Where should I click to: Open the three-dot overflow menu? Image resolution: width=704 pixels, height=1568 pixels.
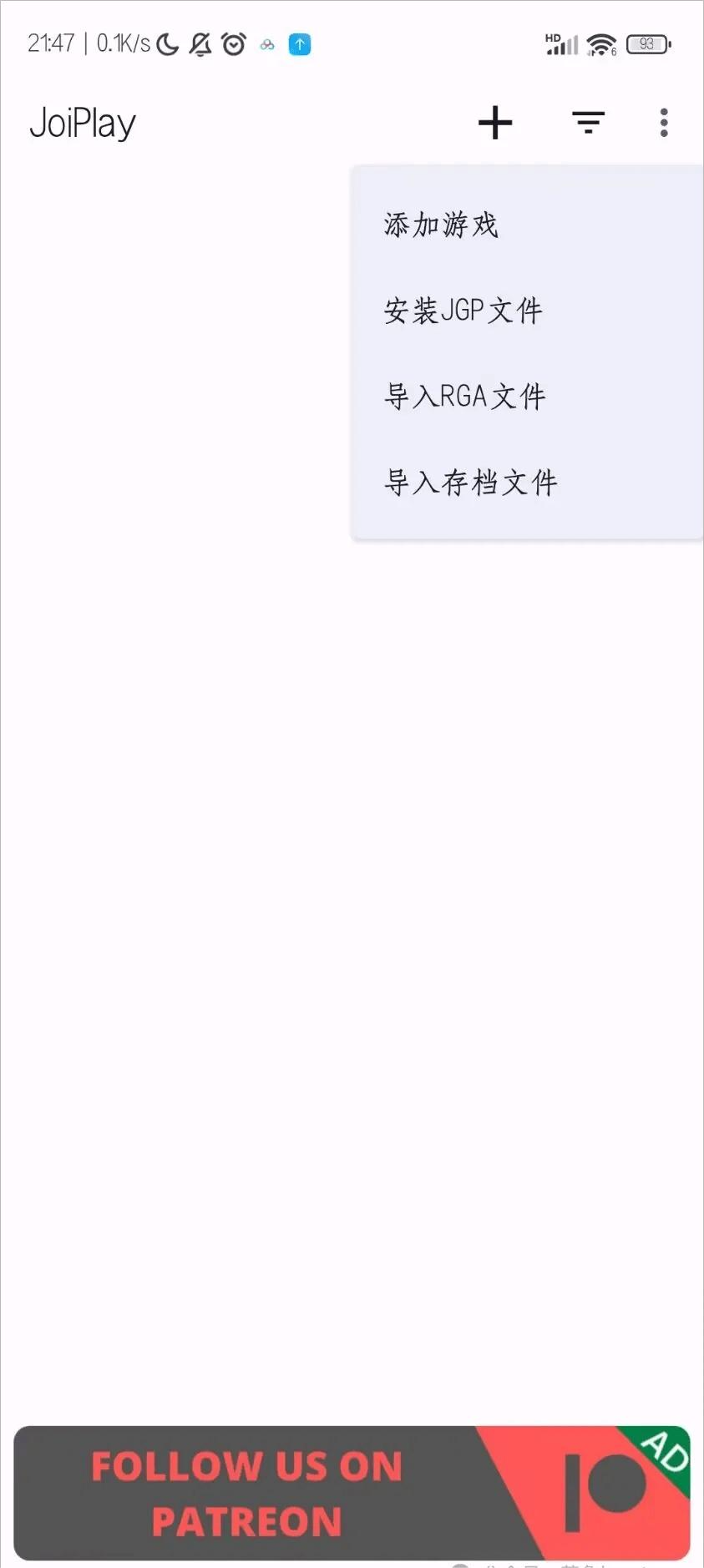[x=664, y=123]
